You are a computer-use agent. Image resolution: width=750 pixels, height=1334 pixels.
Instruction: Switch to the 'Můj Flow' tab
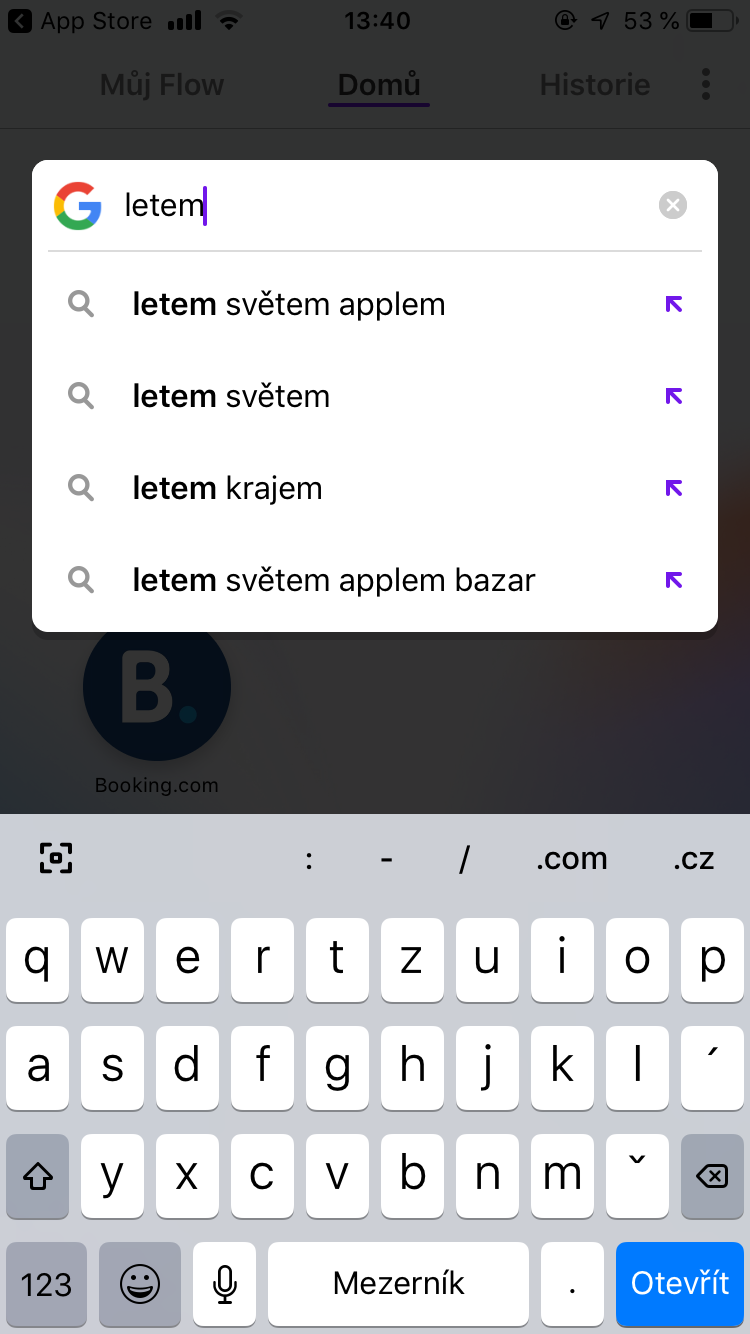tap(161, 85)
